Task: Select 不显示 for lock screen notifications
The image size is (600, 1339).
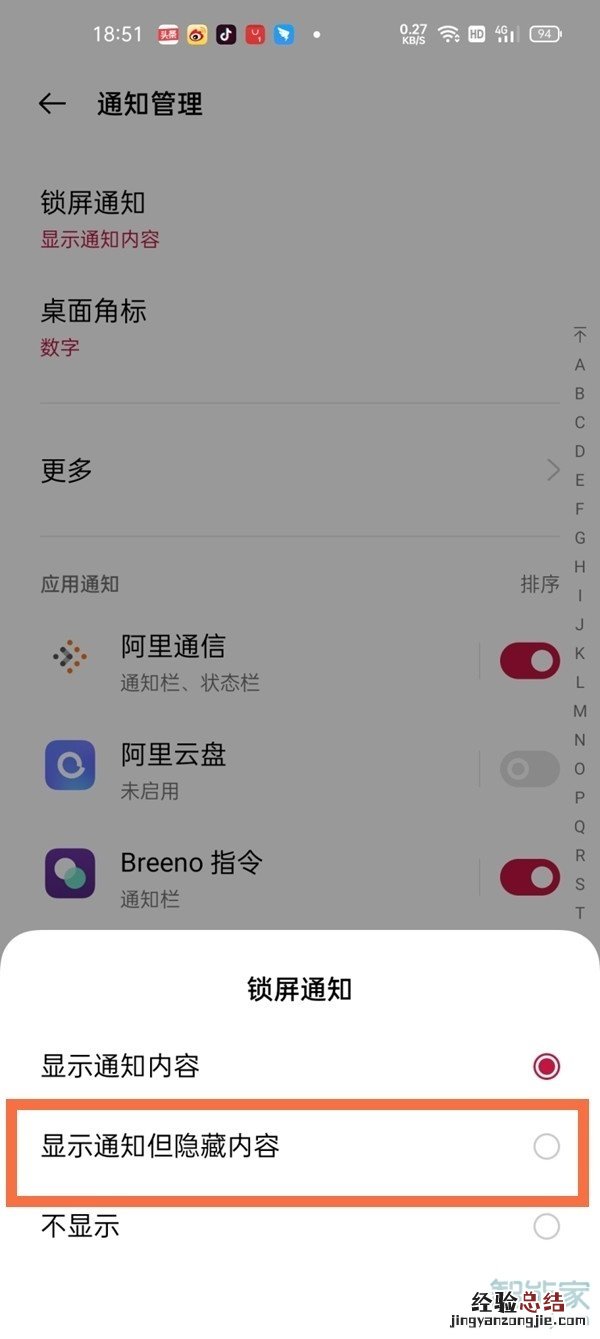Action: tap(546, 1226)
